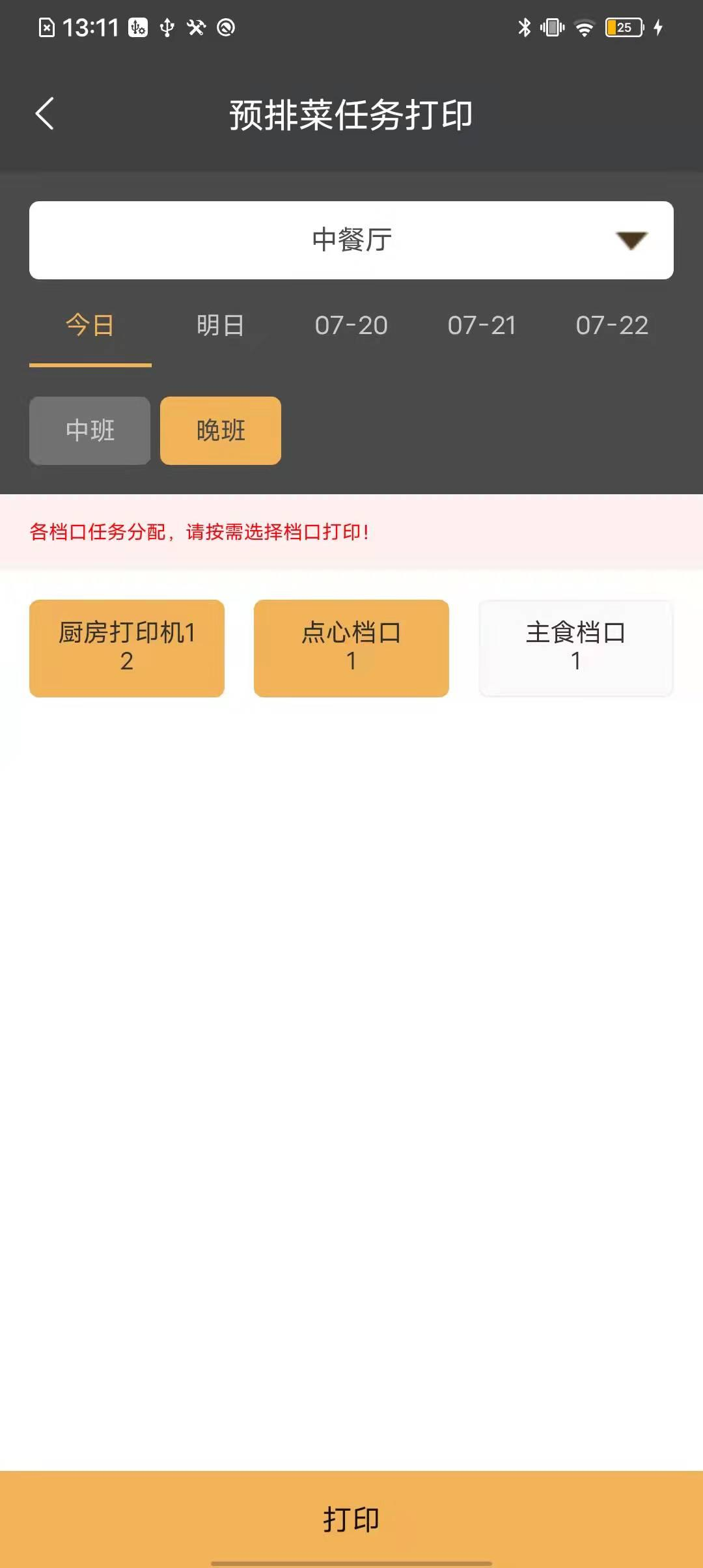This screenshot has height=1568, width=703.
Task: Go back from 预排菜任务打印 page
Action: [44, 115]
